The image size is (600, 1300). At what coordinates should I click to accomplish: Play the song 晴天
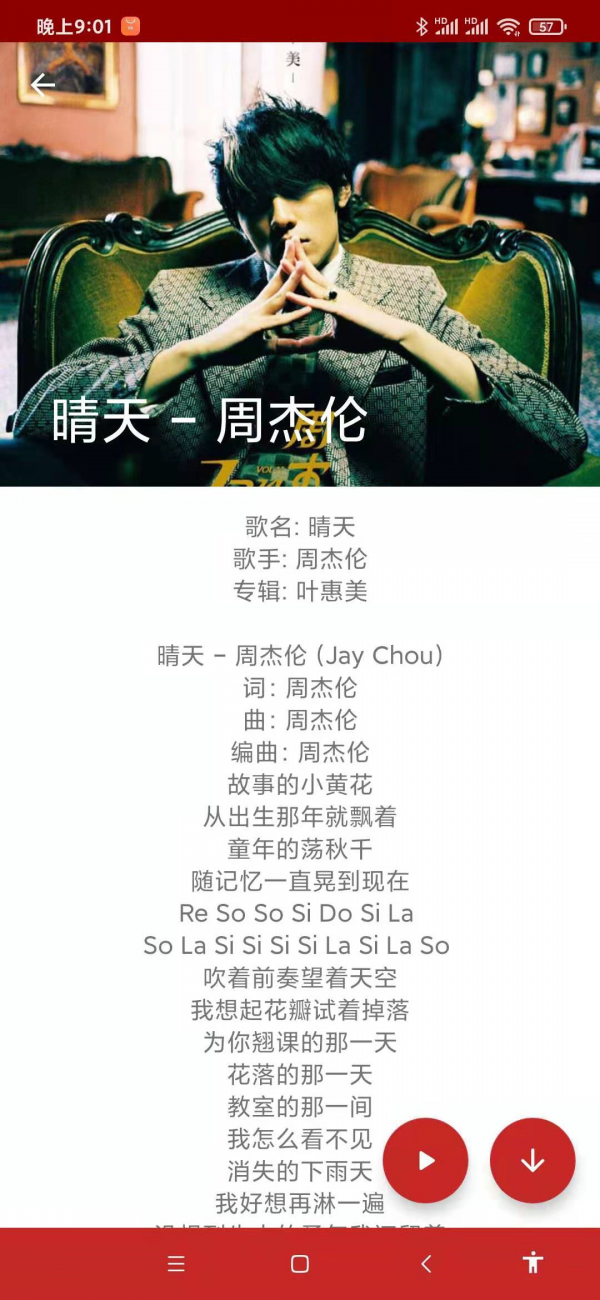coord(426,1160)
